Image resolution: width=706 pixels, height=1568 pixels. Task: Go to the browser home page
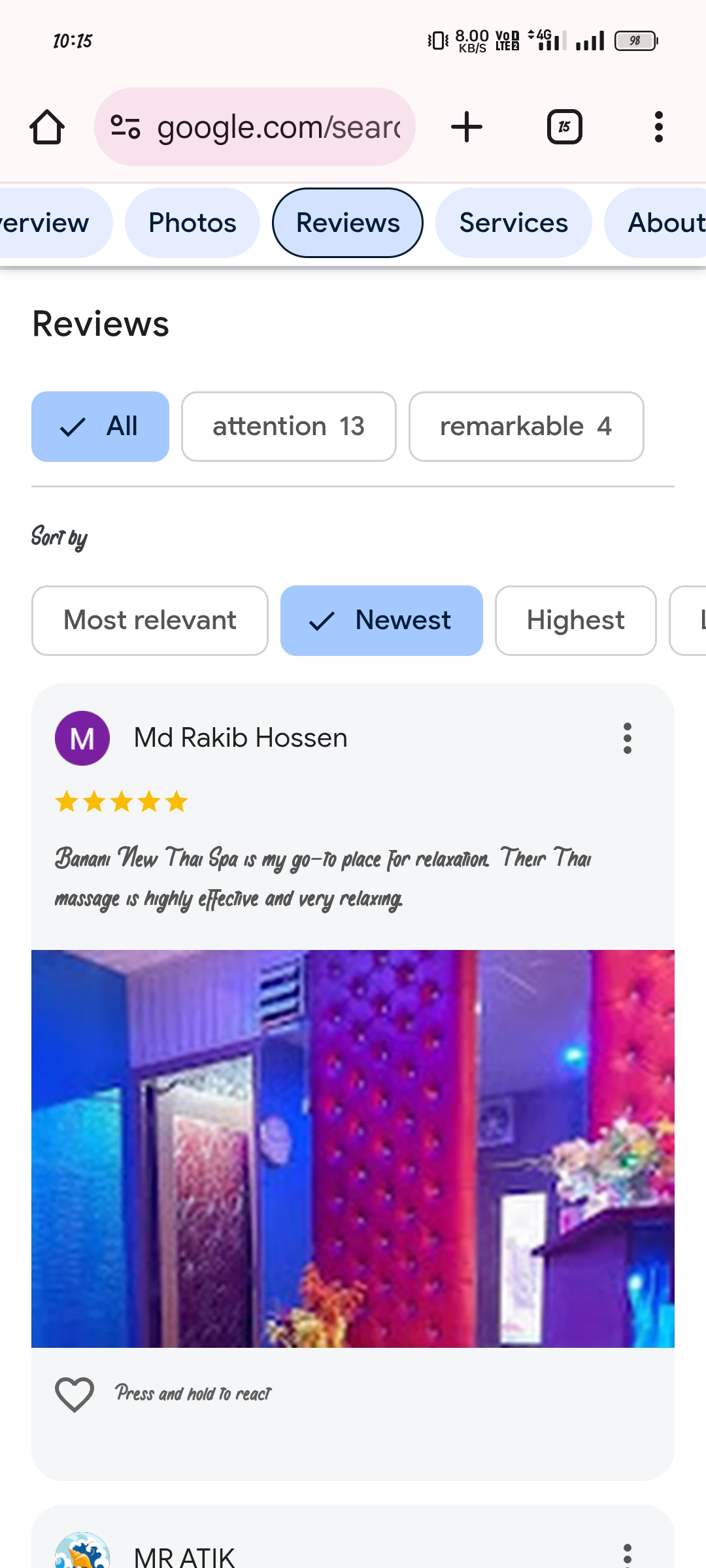click(x=47, y=127)
